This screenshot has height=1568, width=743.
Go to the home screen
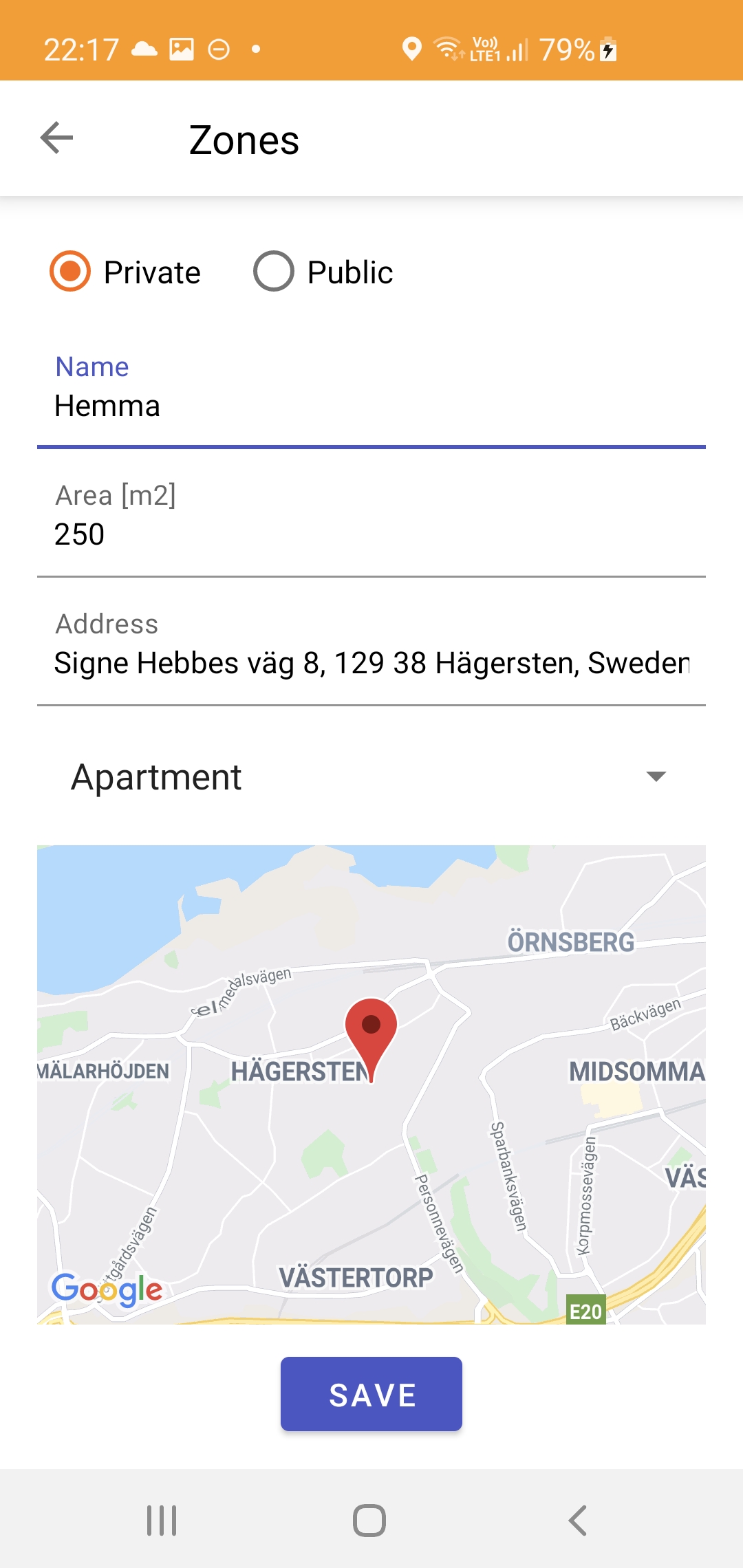tap(369, 1520)
